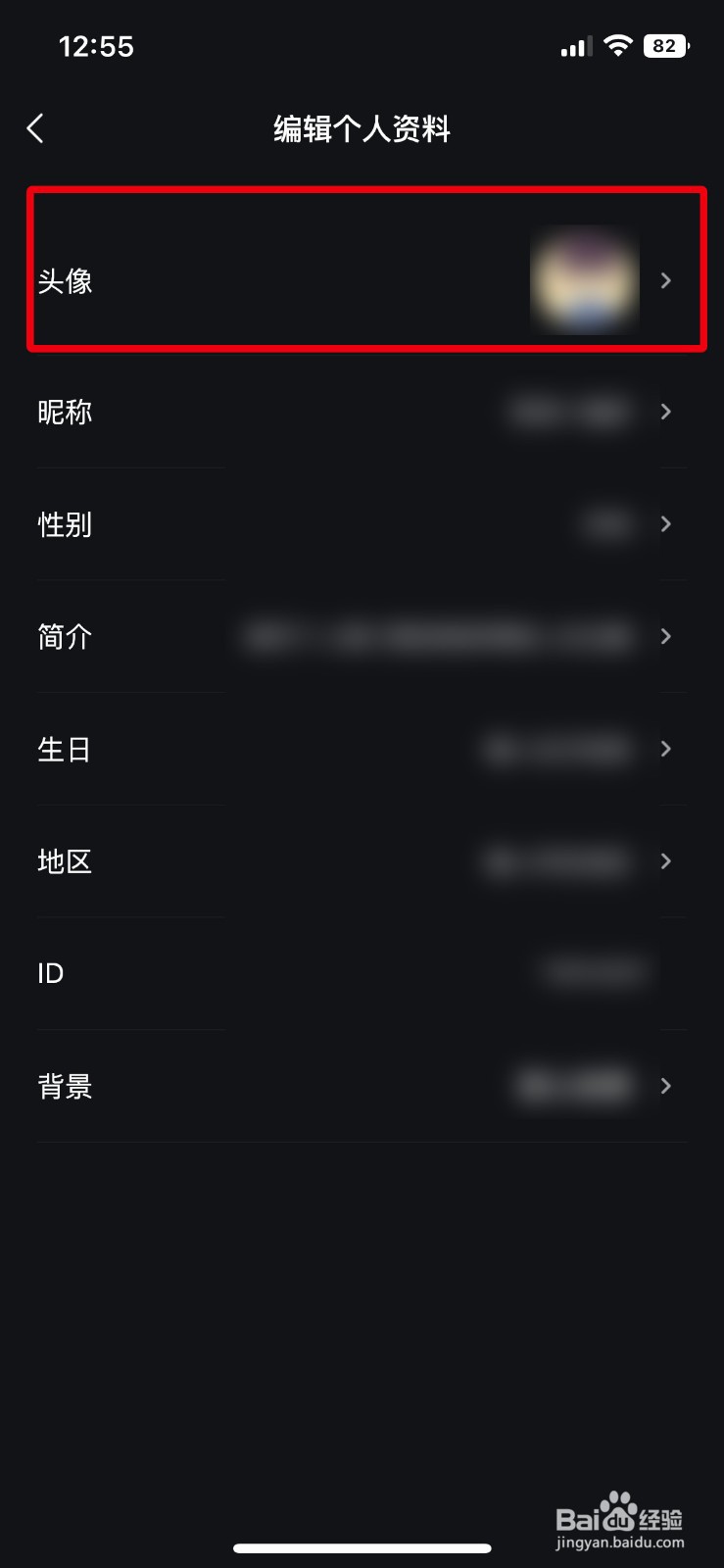The width and height of the screenshot is (724, 1568).
Task: Tap the Wi-Fi icon in status bar
Action: click(x=618, y=44)
